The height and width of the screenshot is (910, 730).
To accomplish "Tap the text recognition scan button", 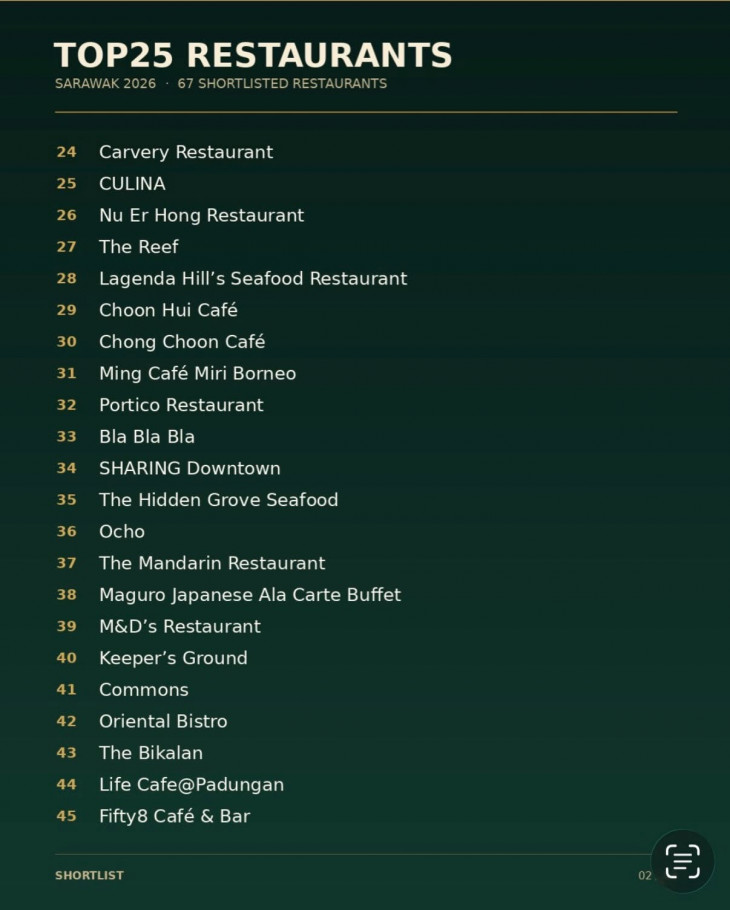I will [682, 861].
